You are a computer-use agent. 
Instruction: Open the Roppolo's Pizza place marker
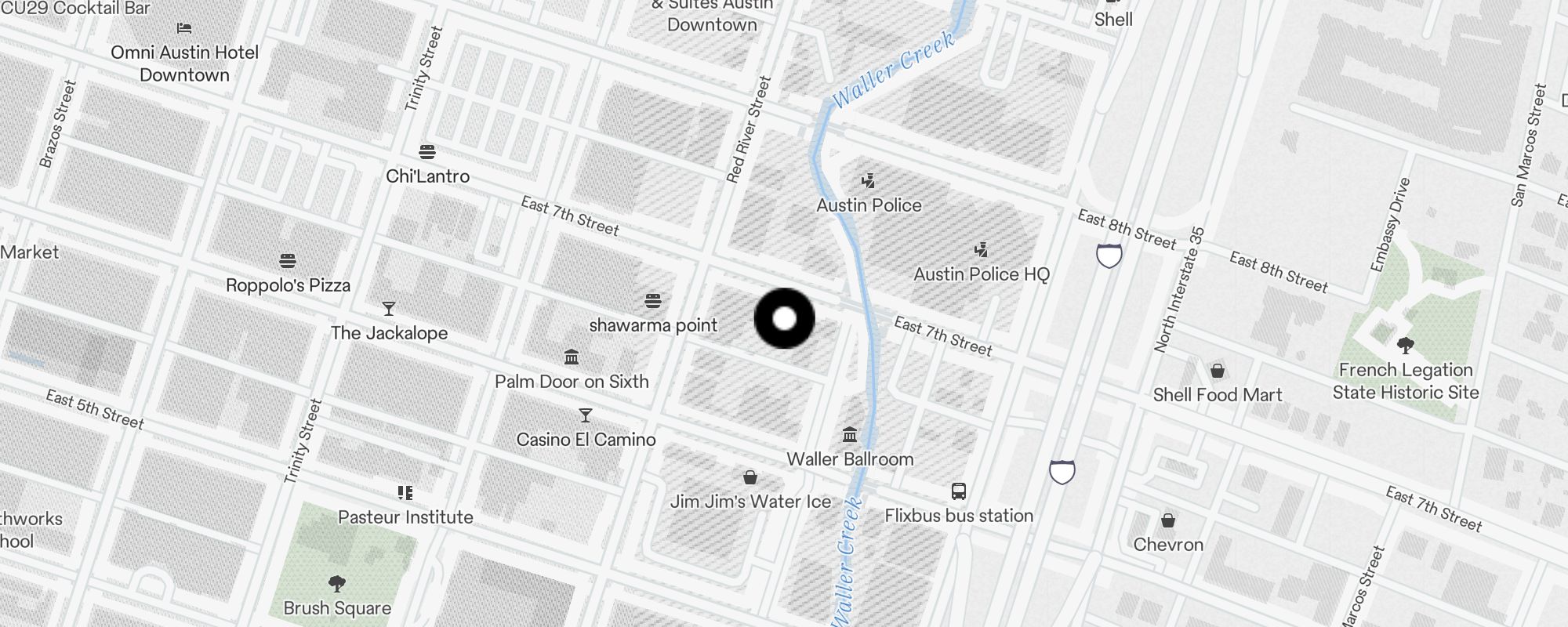[288, 261]
